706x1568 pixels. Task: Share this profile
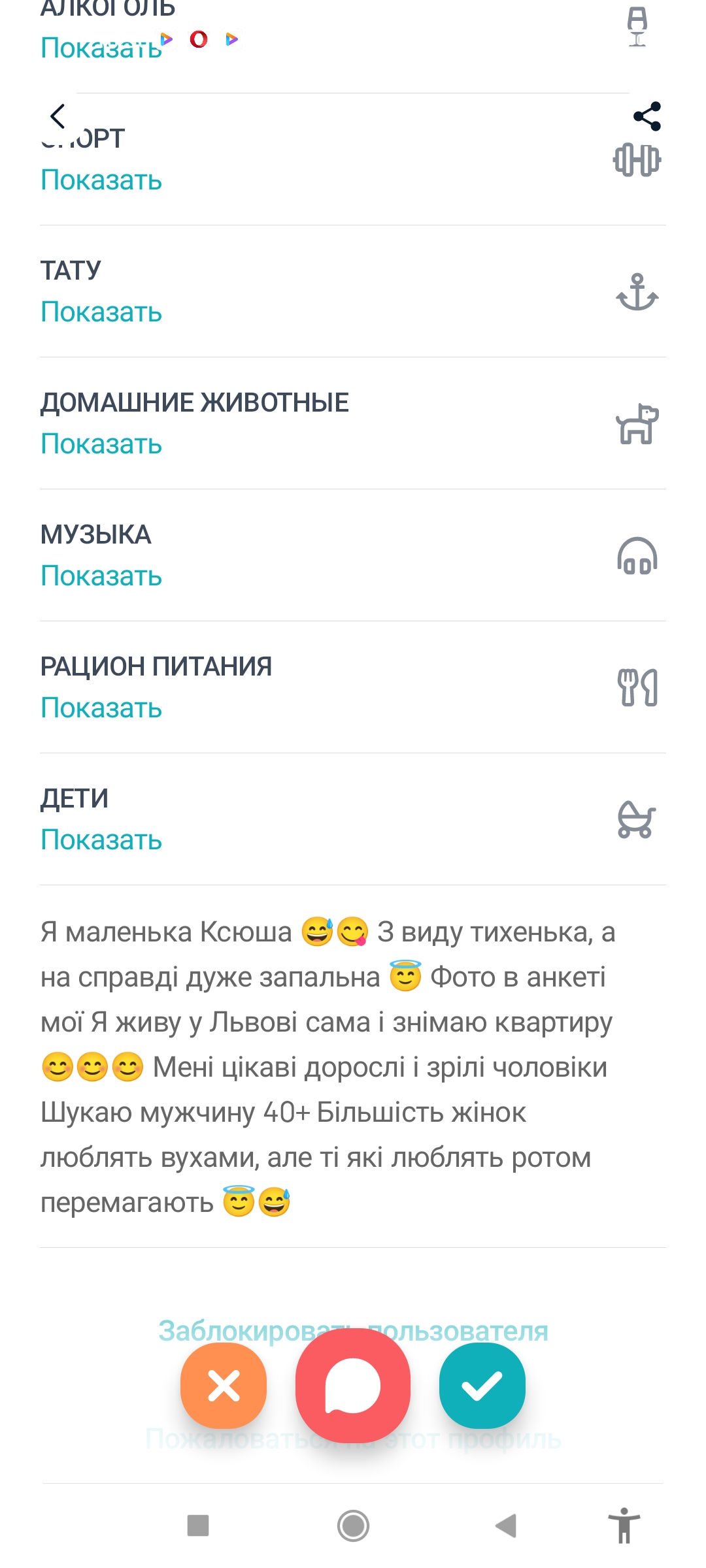647,116
